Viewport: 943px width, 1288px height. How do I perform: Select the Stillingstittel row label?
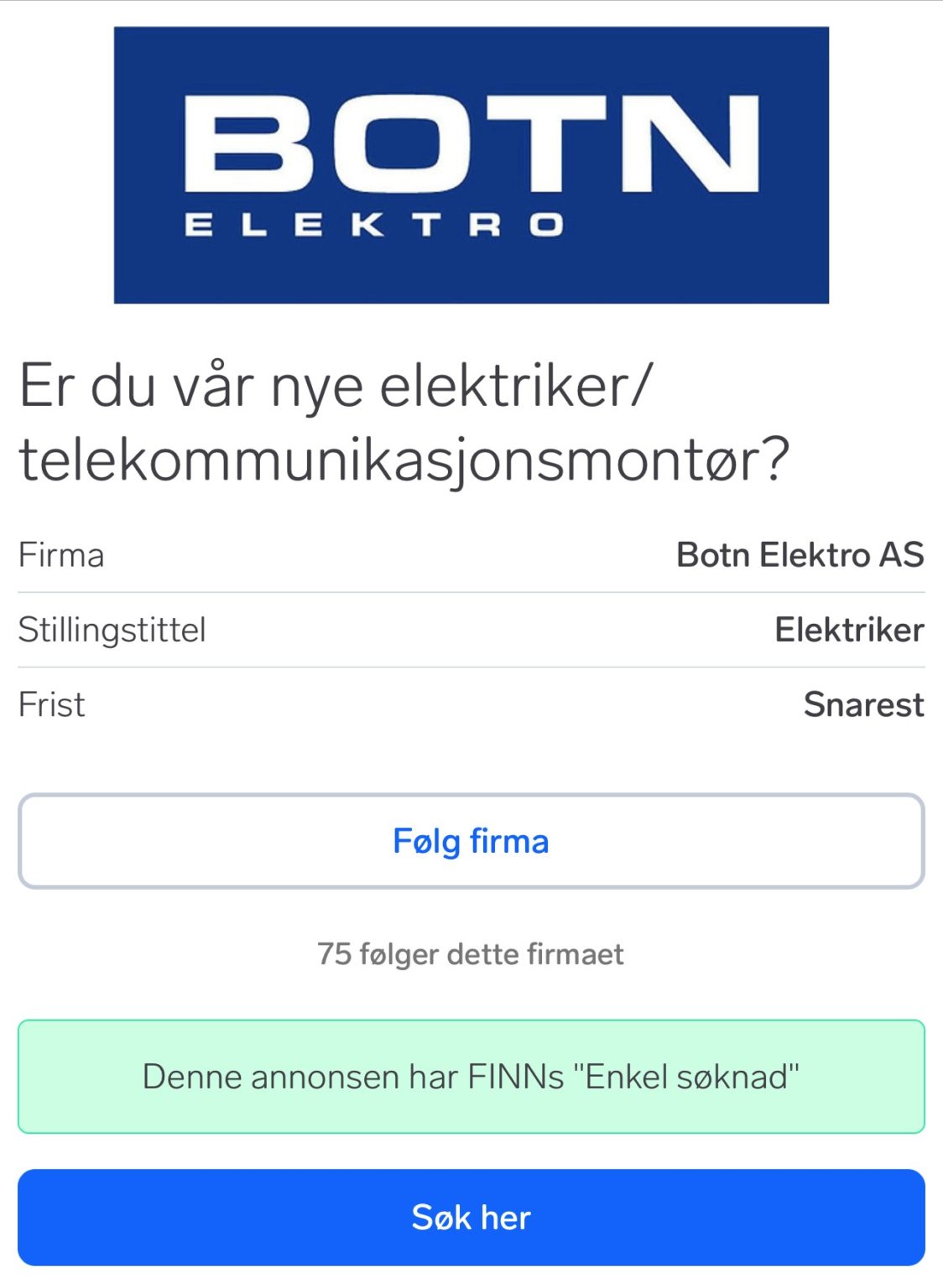pyautogui.click(x=114, y=631)
